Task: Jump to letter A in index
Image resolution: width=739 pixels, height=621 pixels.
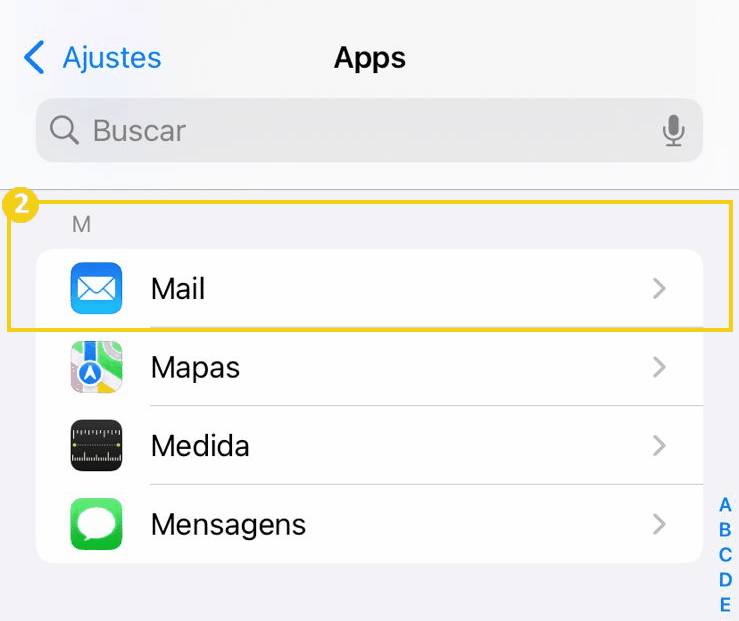Action: pos(725,505)
